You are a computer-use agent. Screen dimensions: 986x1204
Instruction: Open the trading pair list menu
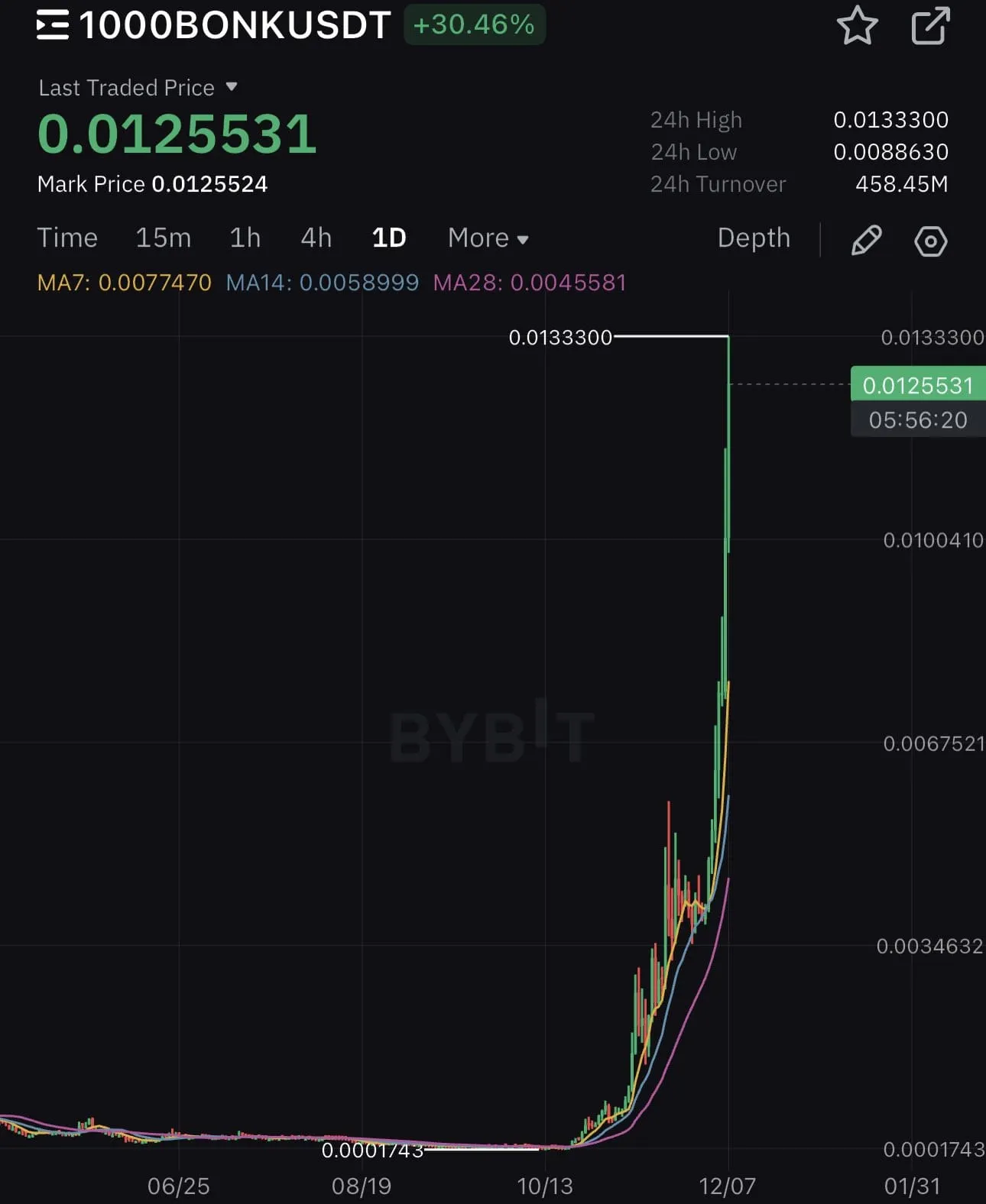click(52, 25)
